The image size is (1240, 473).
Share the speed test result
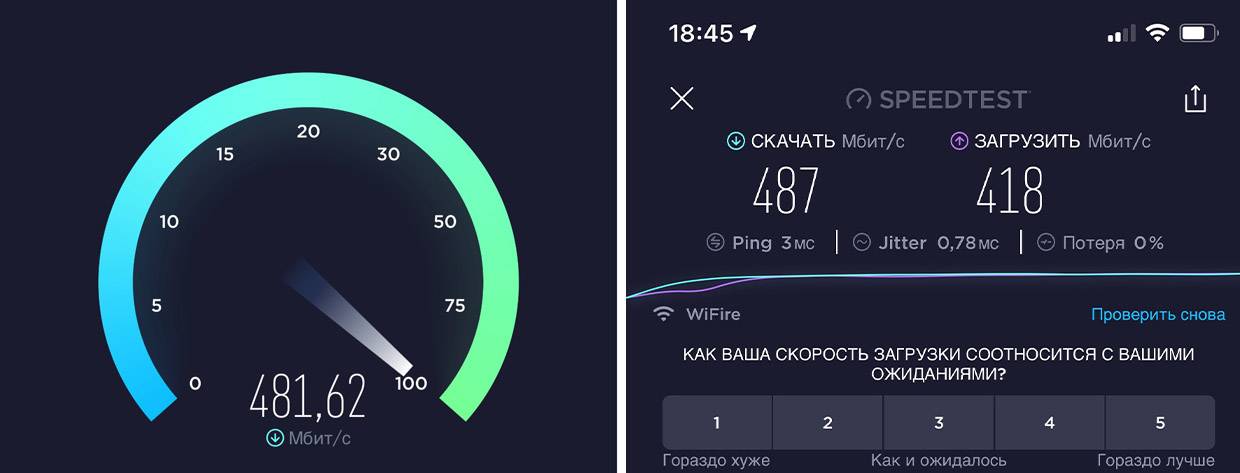tap(1195, 99)
